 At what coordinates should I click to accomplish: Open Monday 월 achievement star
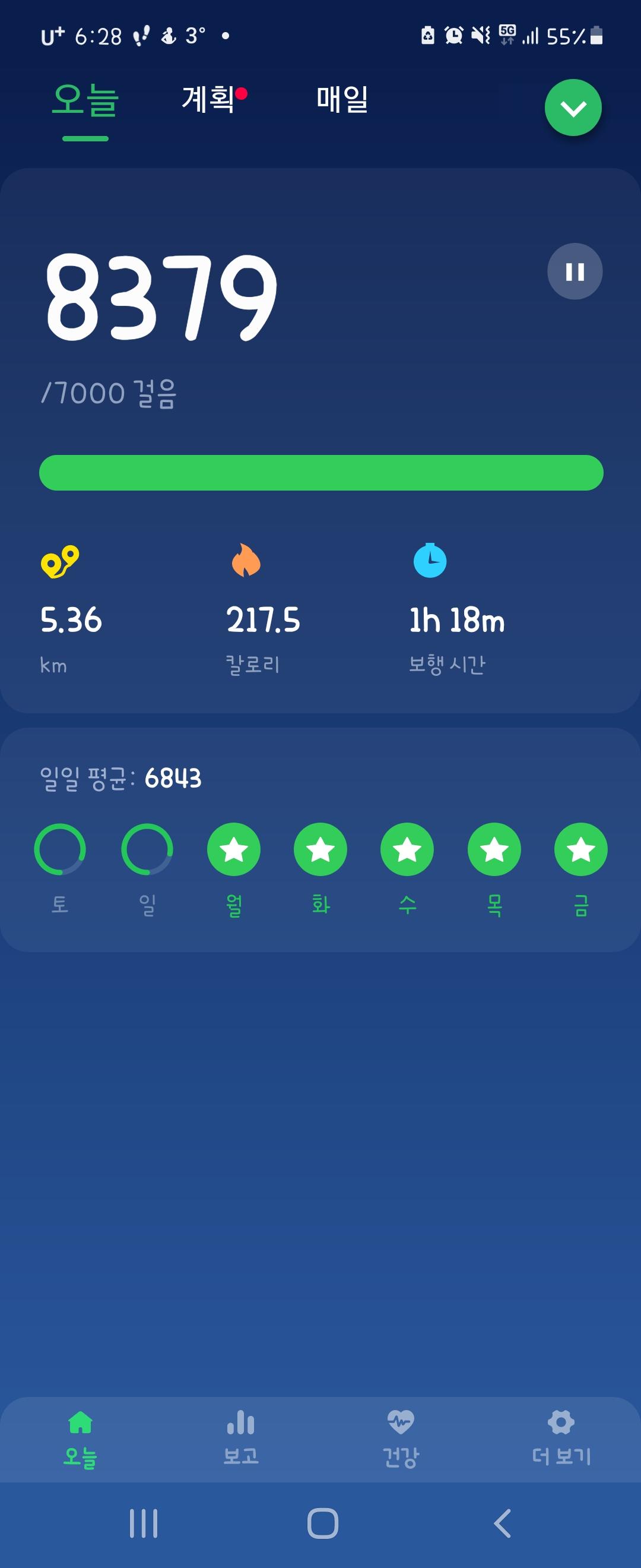[x=233, y=849]
